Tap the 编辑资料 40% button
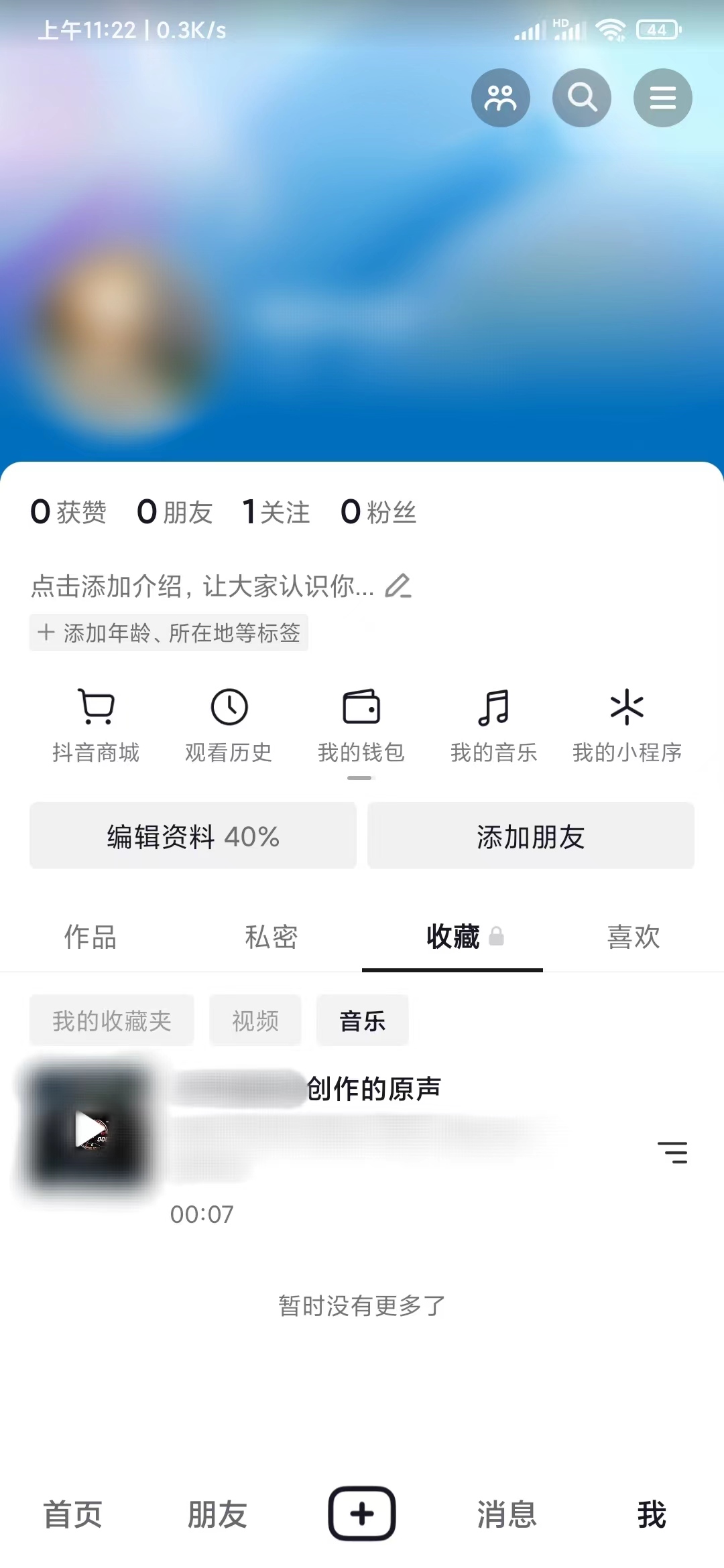The width and height of the screenshot is (724, 1568). pos(193,836)
